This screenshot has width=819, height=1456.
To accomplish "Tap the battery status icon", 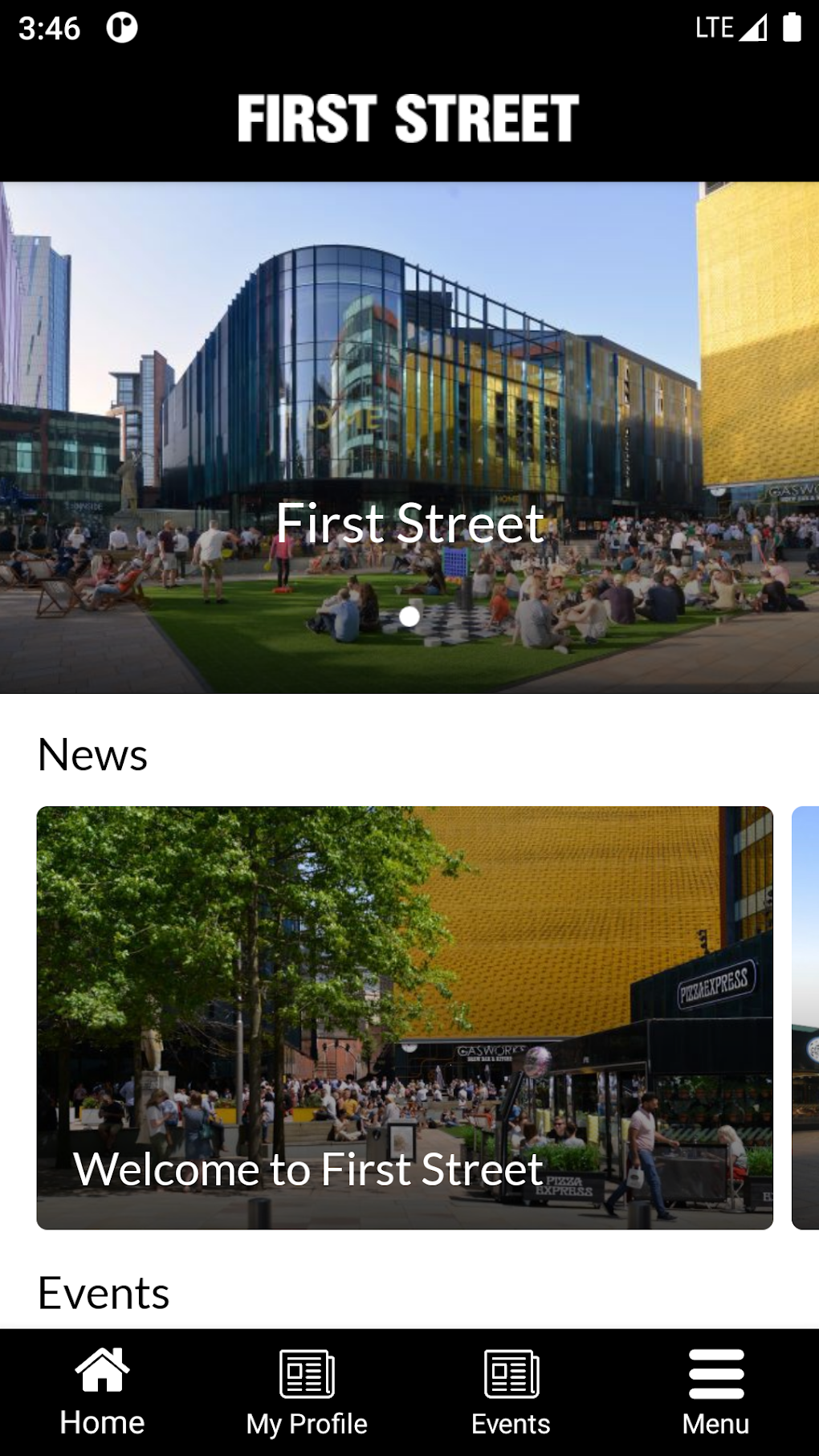I will coord(792,30).
